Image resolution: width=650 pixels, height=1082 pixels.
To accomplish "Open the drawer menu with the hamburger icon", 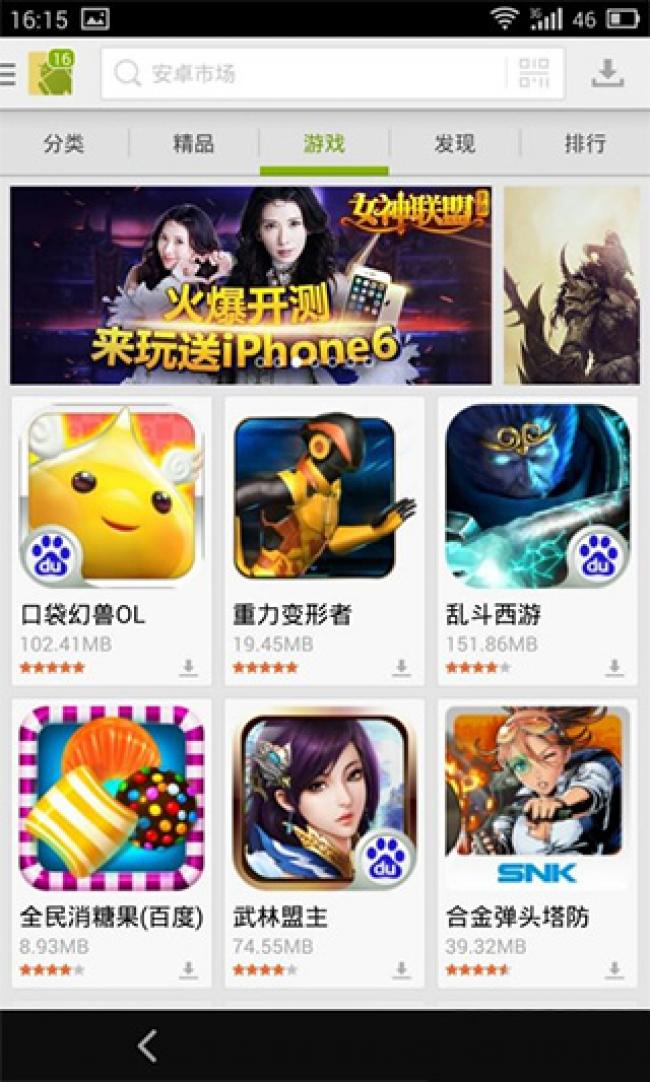I will 9,74.
